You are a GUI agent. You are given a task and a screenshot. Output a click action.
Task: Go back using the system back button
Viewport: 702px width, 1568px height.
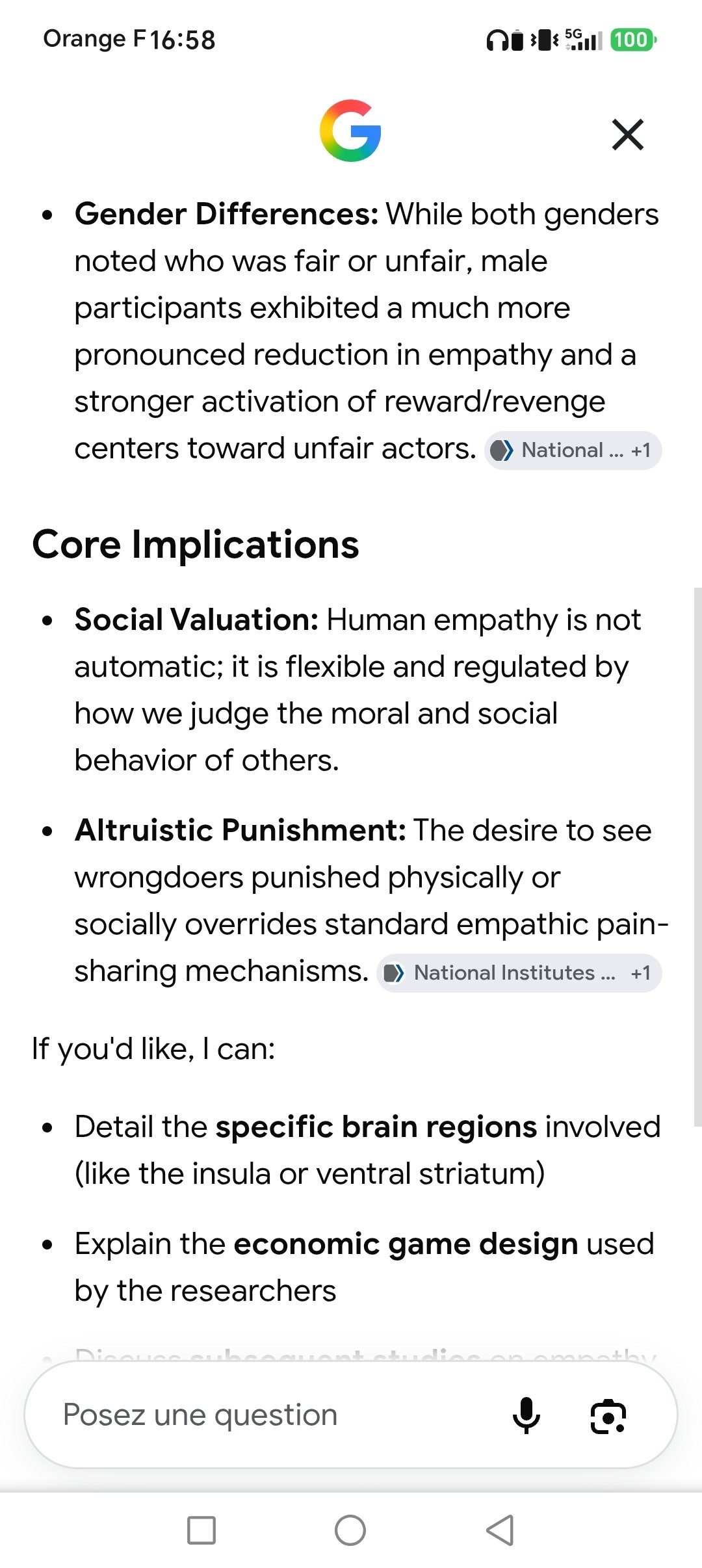pos(500,1530)
